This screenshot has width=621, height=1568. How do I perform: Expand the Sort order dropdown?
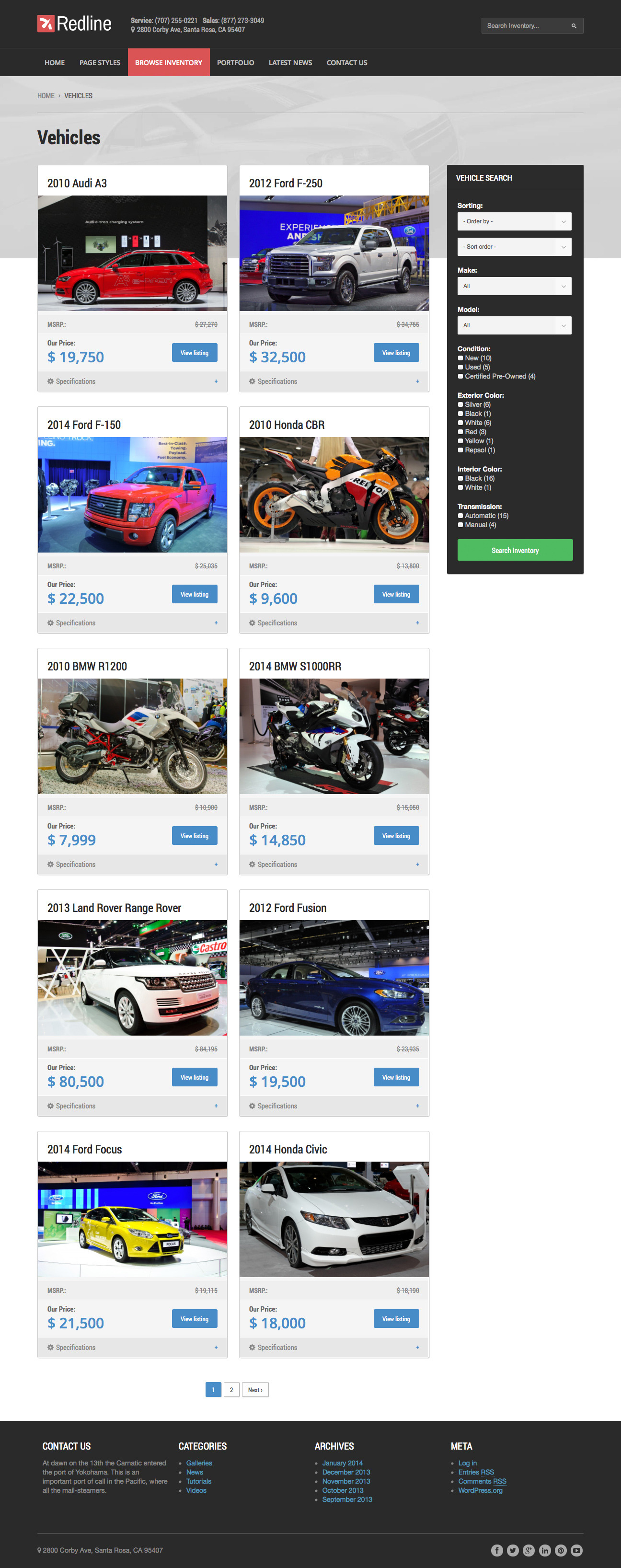coord(514,246)
